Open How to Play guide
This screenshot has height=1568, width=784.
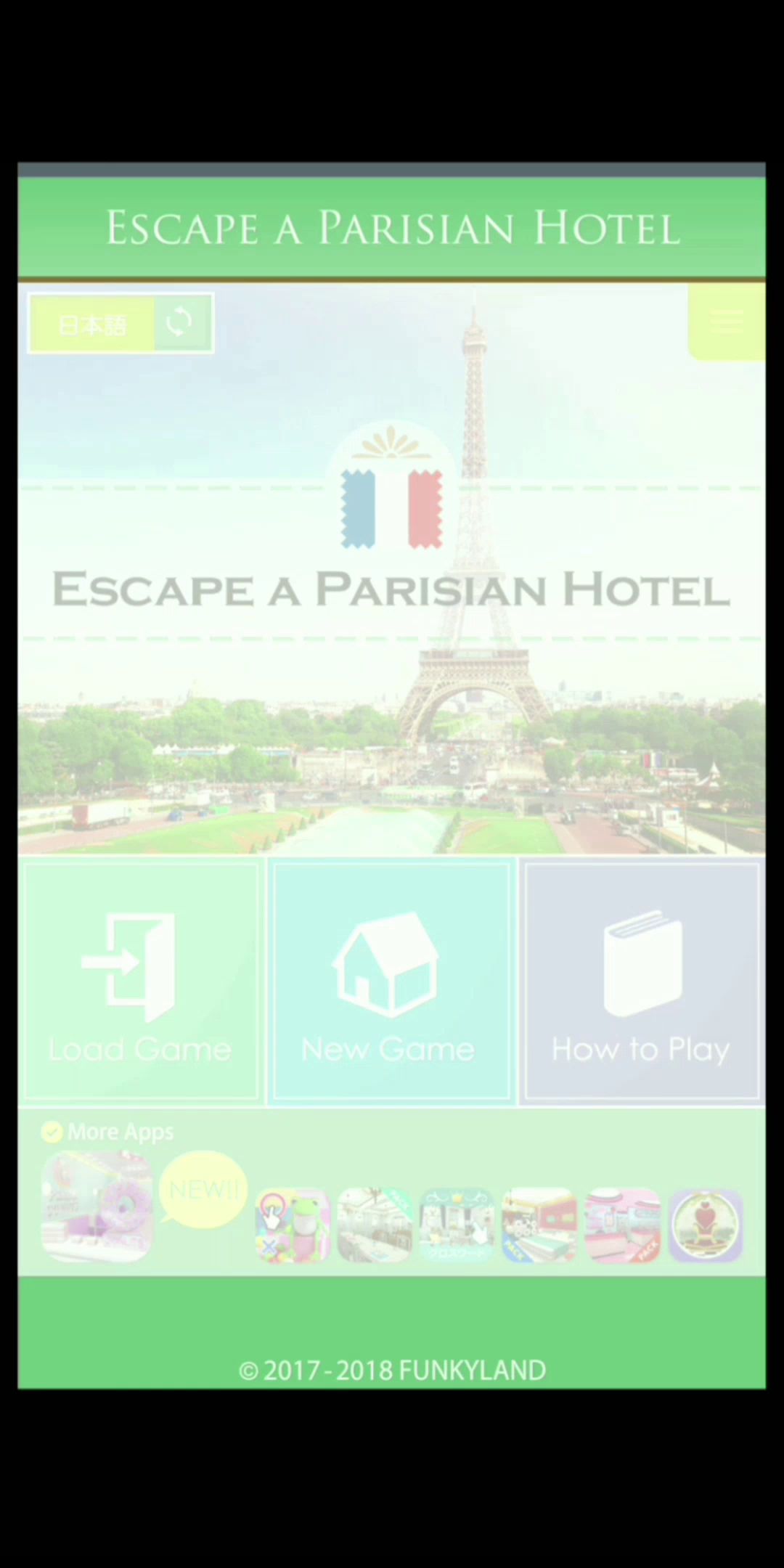pos(641,983)
